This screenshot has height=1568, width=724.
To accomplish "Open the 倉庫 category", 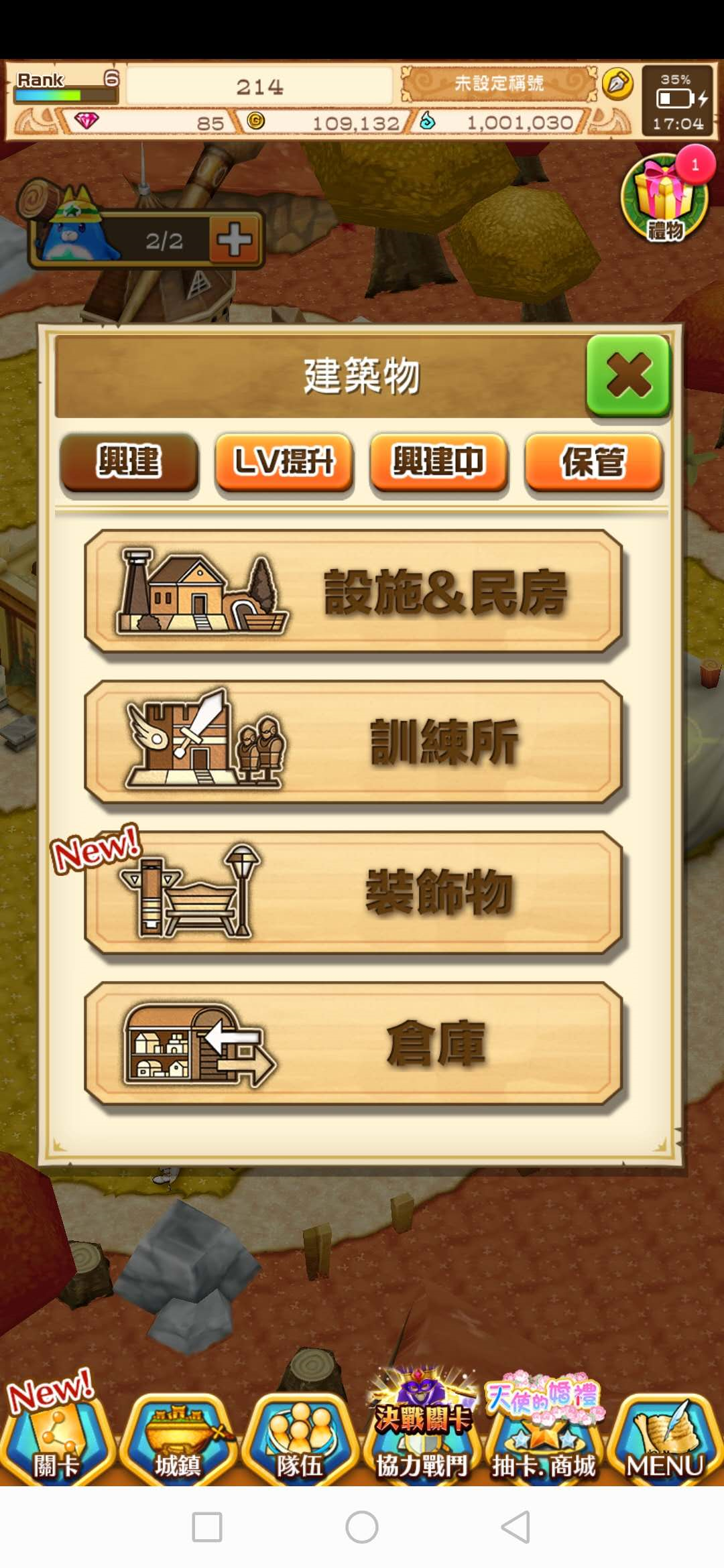I will click(354, 1043).
